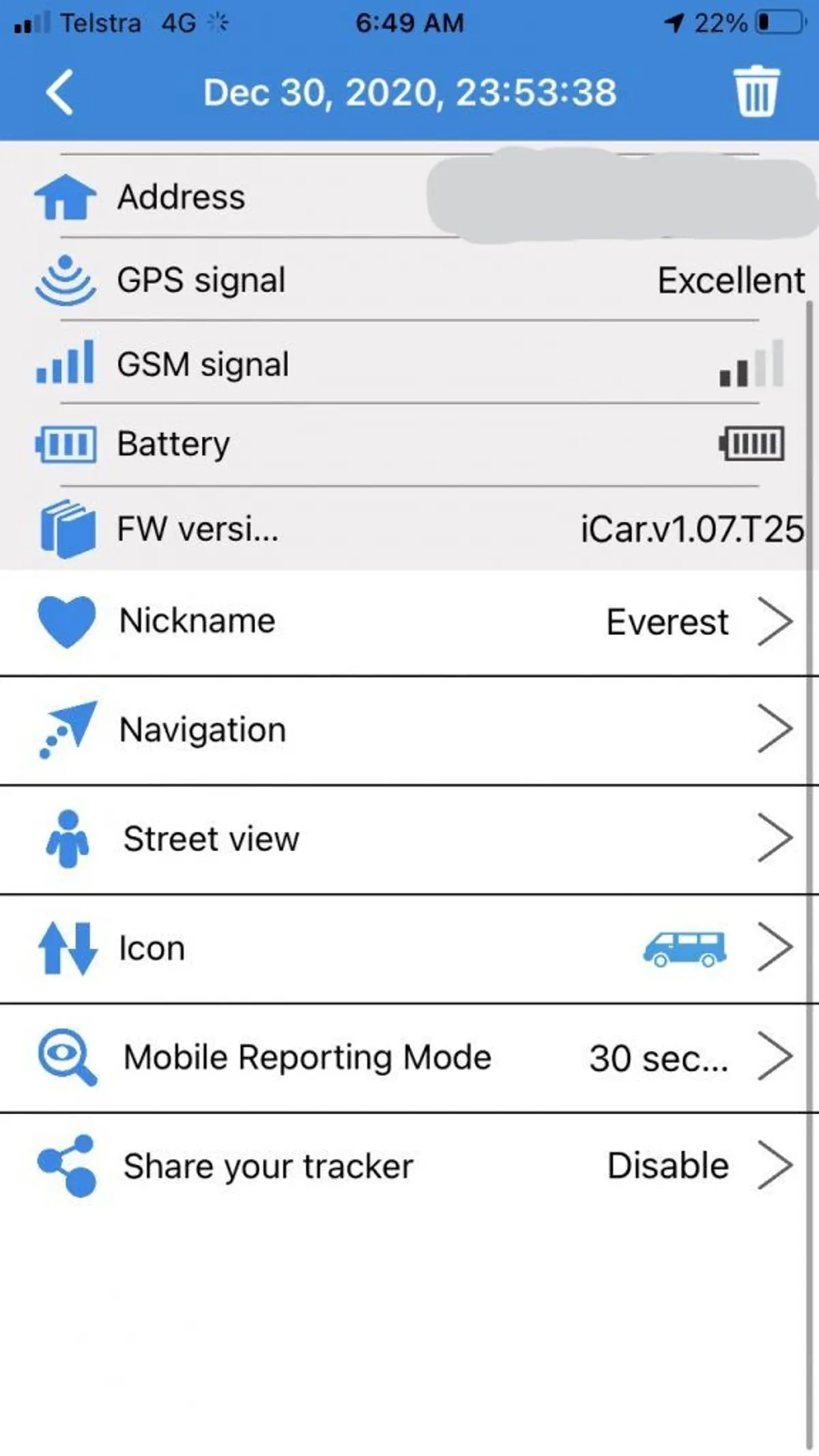
Task: Open the Navigation option
Action: coord(409,730)
